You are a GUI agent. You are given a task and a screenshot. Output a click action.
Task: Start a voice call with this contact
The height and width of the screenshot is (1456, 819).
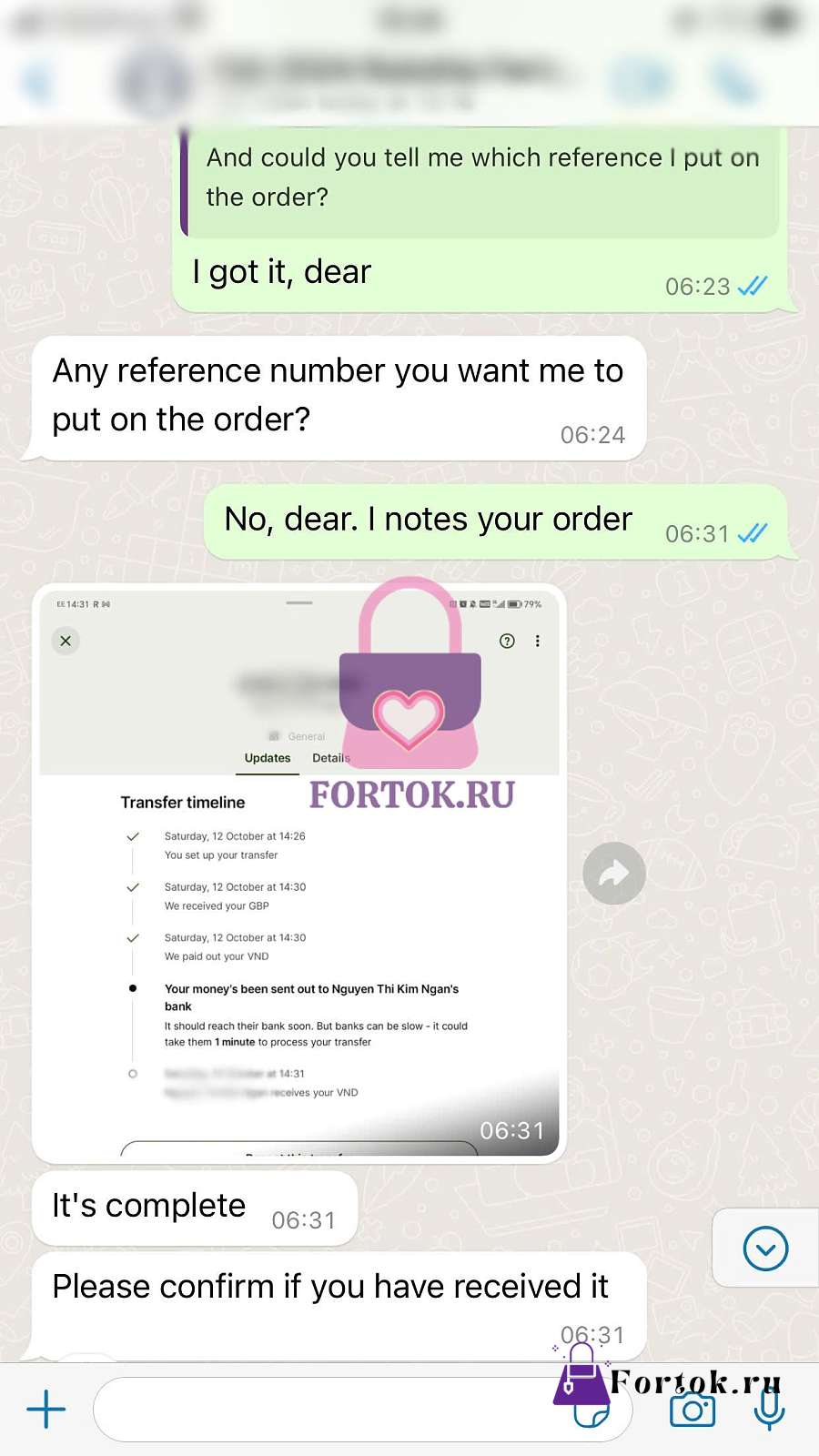pos(735,84)
